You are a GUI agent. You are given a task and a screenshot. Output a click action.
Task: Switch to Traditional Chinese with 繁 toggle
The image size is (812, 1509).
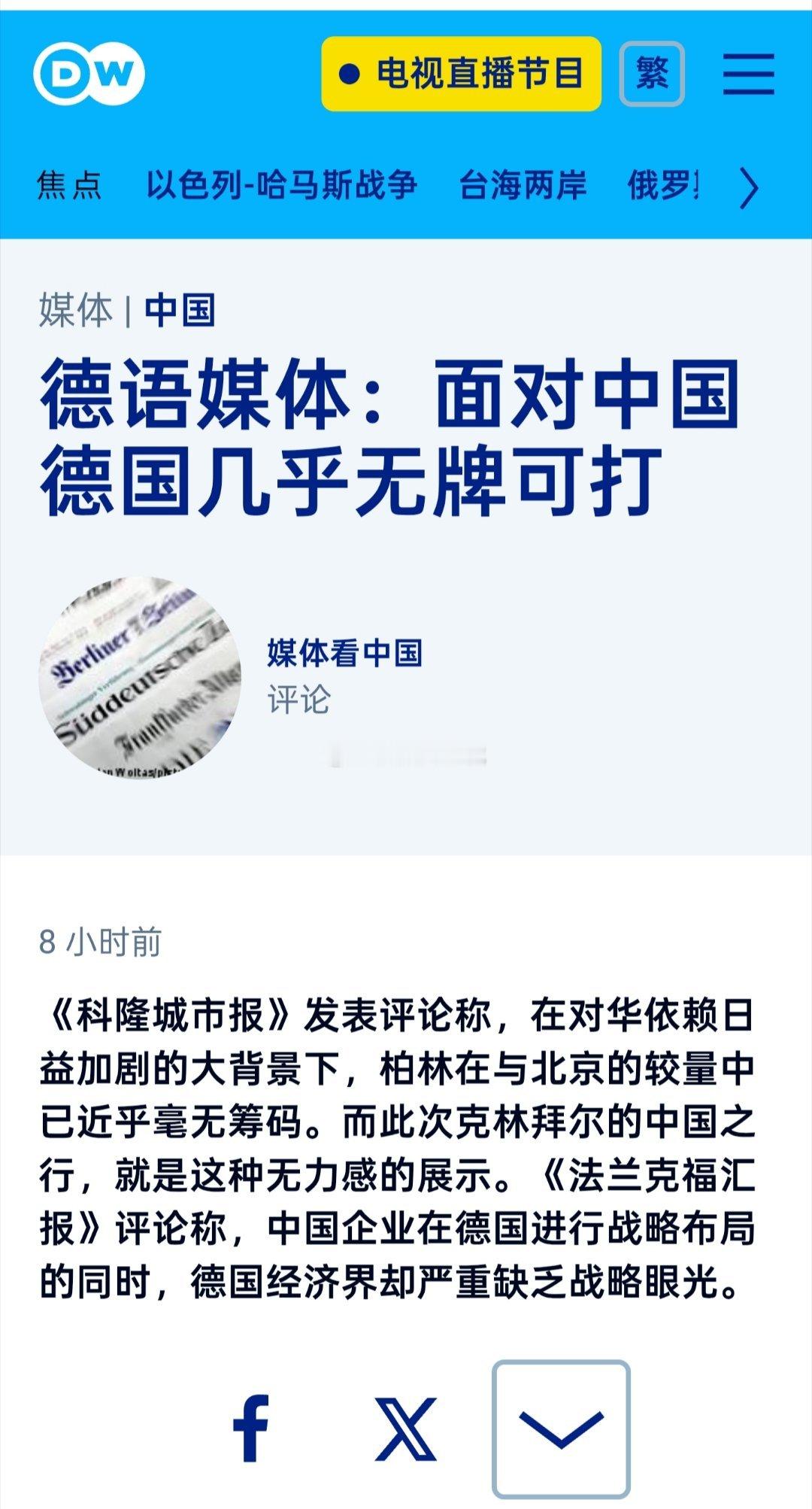click(653, 73)
